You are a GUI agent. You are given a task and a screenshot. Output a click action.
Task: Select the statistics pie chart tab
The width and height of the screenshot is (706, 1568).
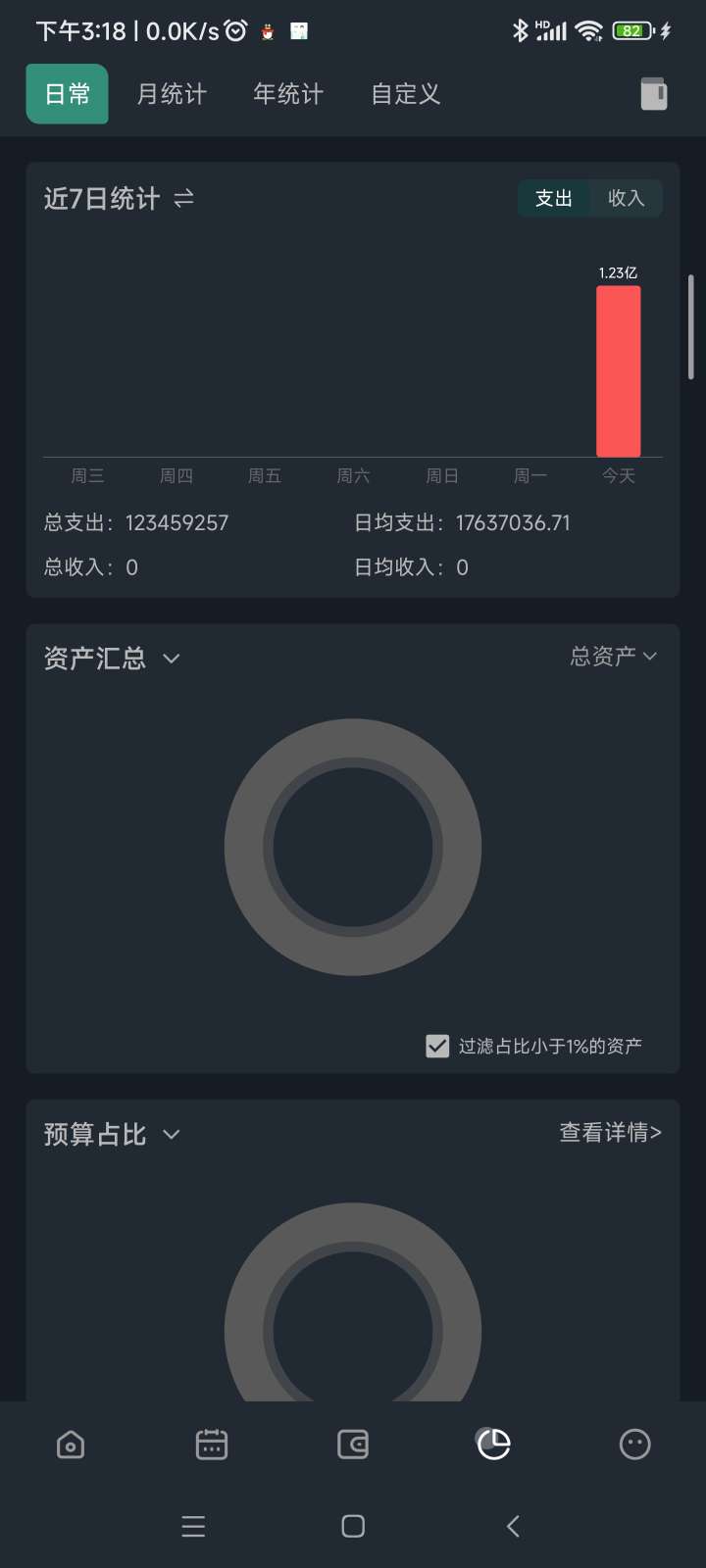coord(493,1445)
